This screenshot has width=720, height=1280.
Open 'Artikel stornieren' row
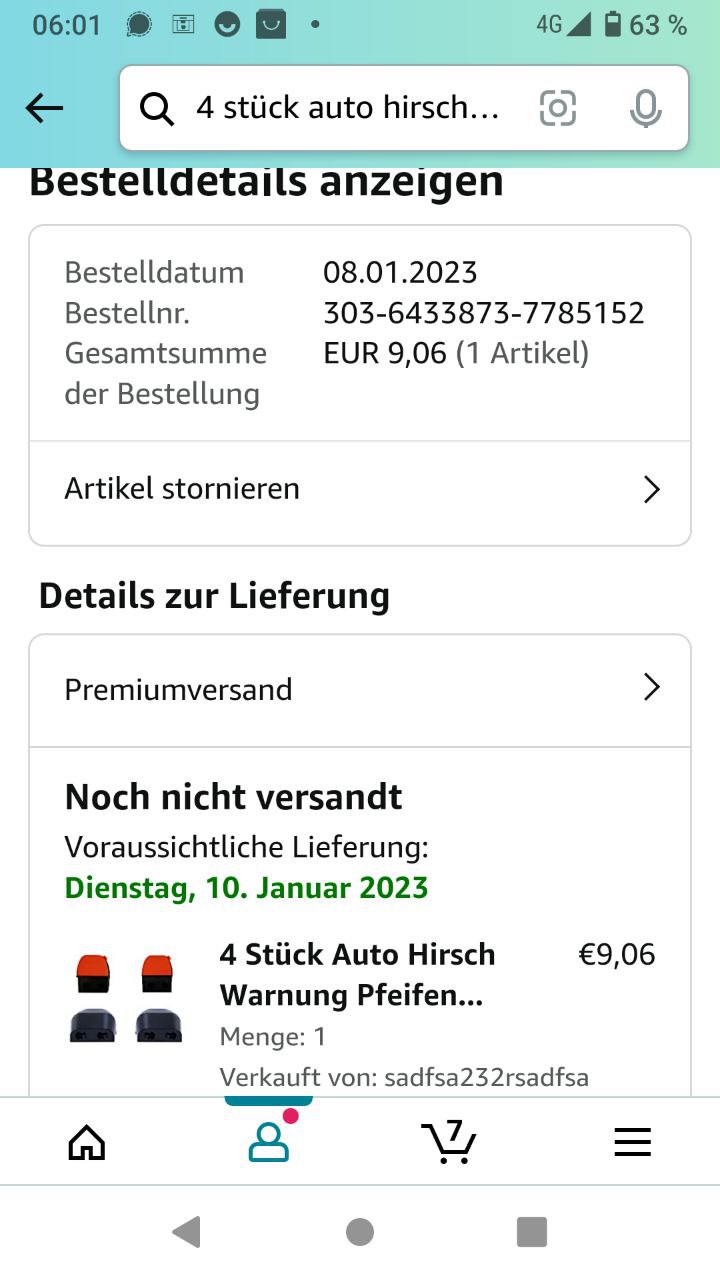(x=360, y=489)
